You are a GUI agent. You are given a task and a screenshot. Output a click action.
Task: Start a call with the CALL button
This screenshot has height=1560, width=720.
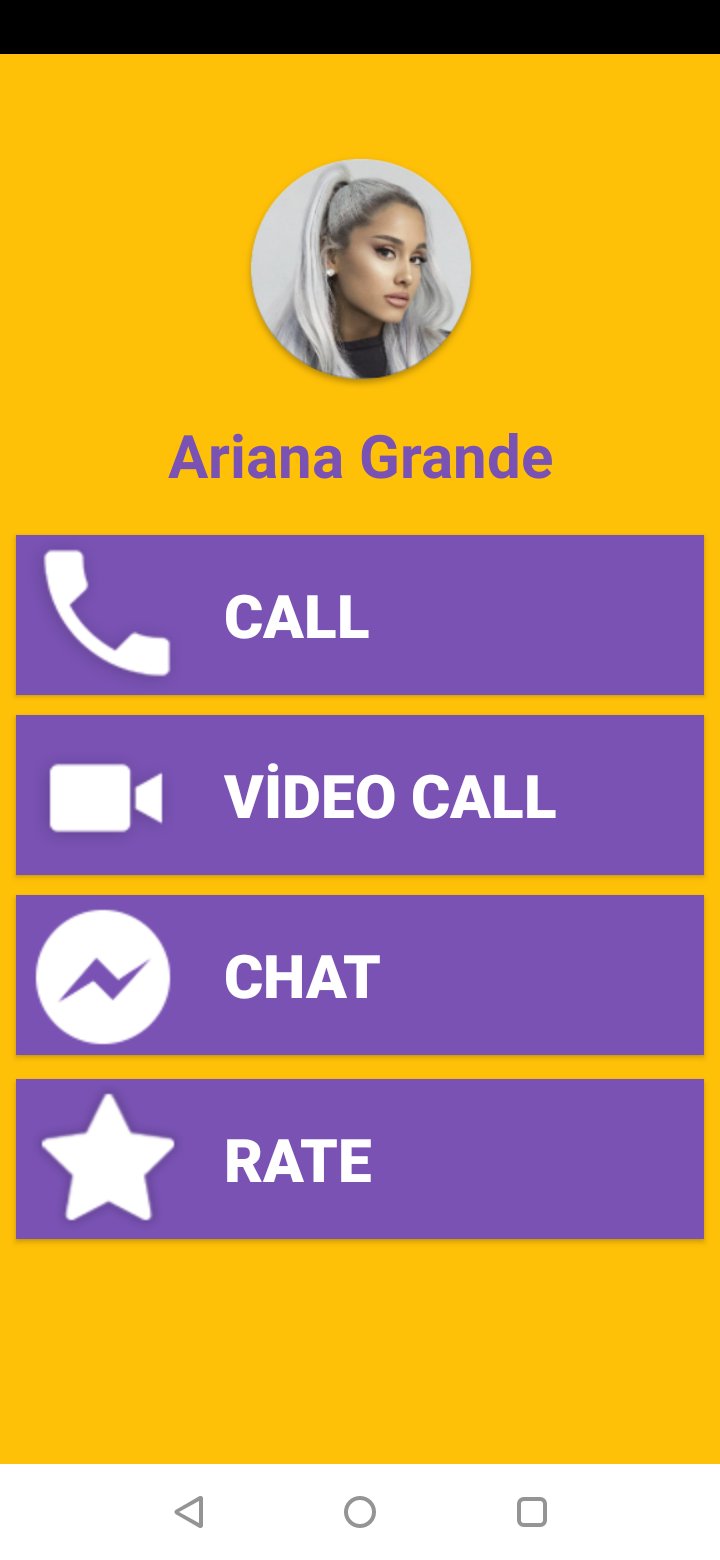pos(360,615)
